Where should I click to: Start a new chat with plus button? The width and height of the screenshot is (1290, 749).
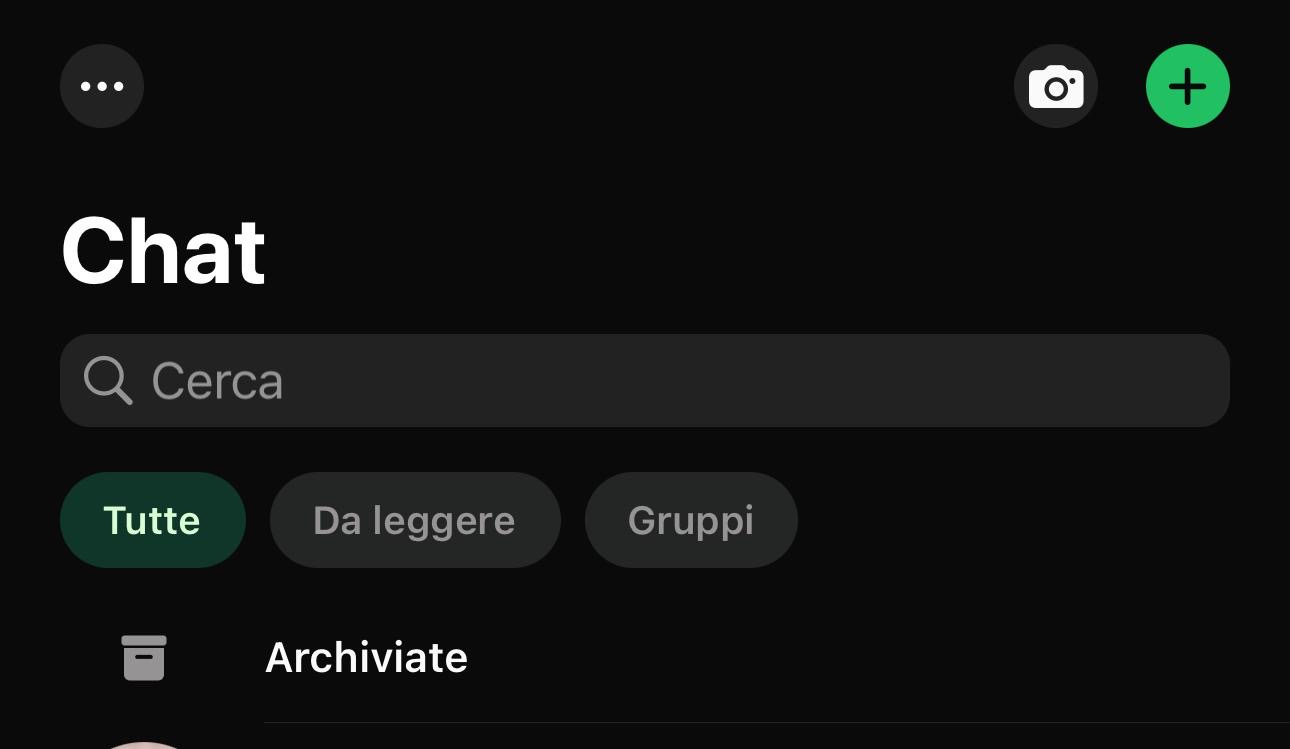coord(1187,86)
